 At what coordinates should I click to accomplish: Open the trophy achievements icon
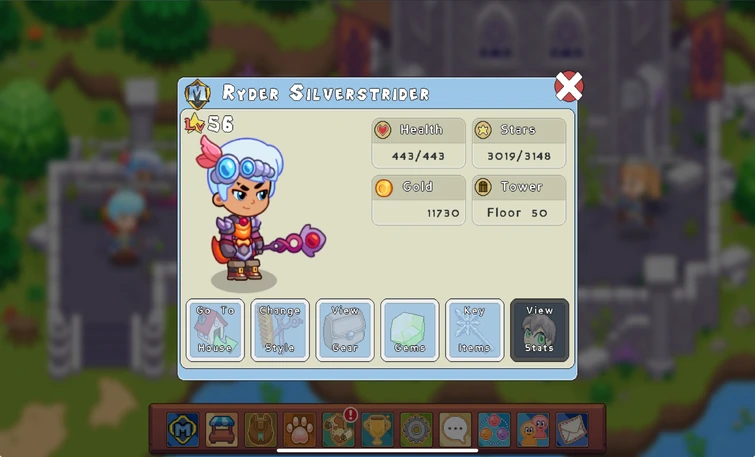pos(377,429)
